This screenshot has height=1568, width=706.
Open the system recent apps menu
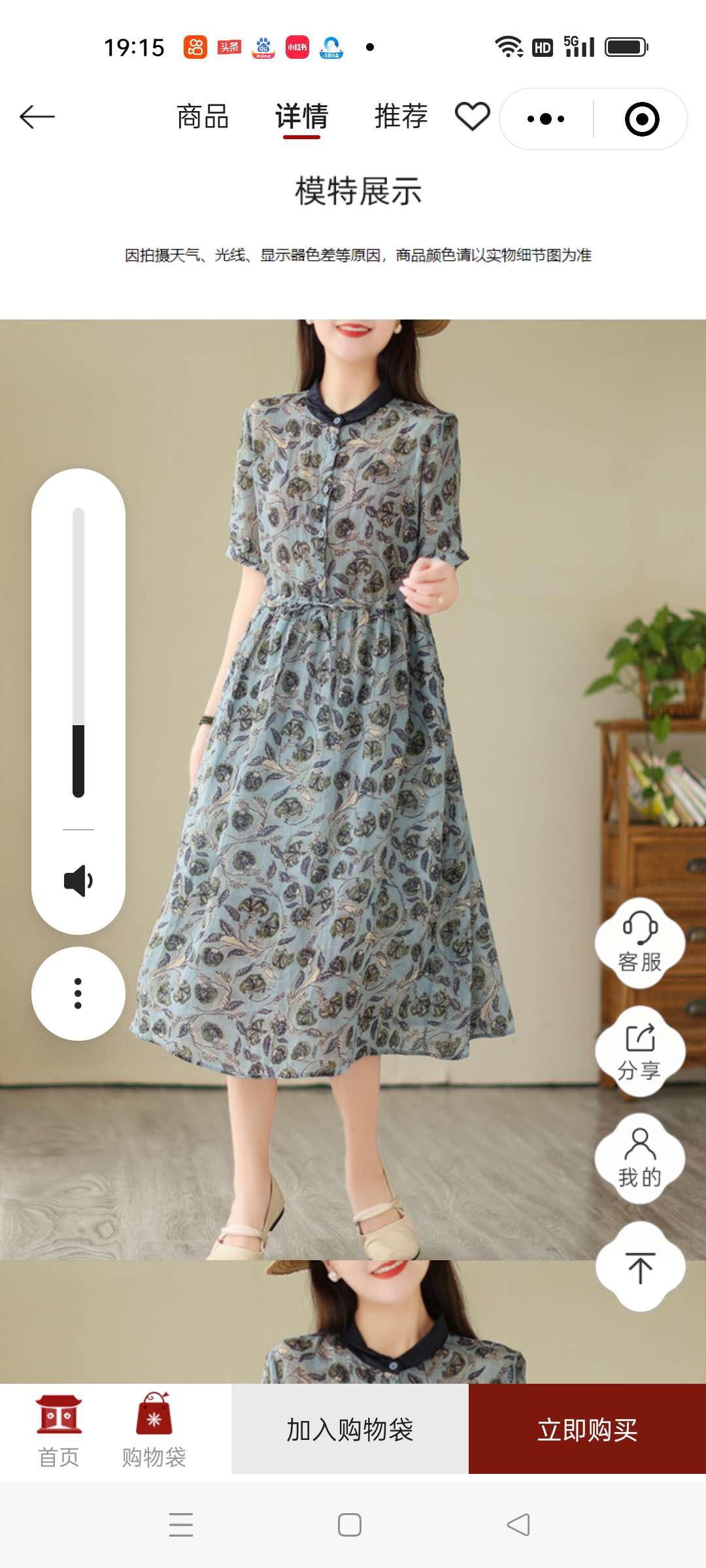click(x=181, y=1525)
